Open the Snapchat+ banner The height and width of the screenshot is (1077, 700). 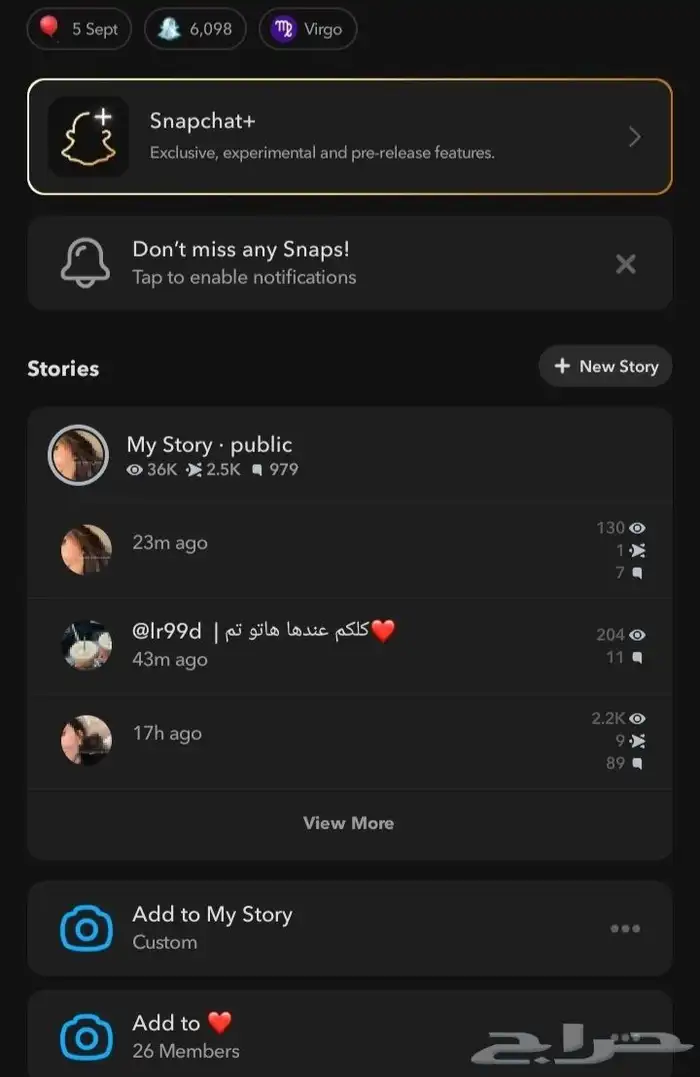coord(350,137)
